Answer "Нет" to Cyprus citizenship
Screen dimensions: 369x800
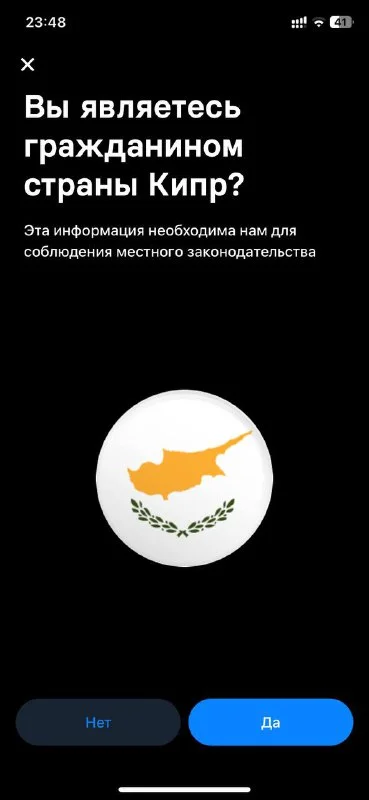(x=98, y=722)
